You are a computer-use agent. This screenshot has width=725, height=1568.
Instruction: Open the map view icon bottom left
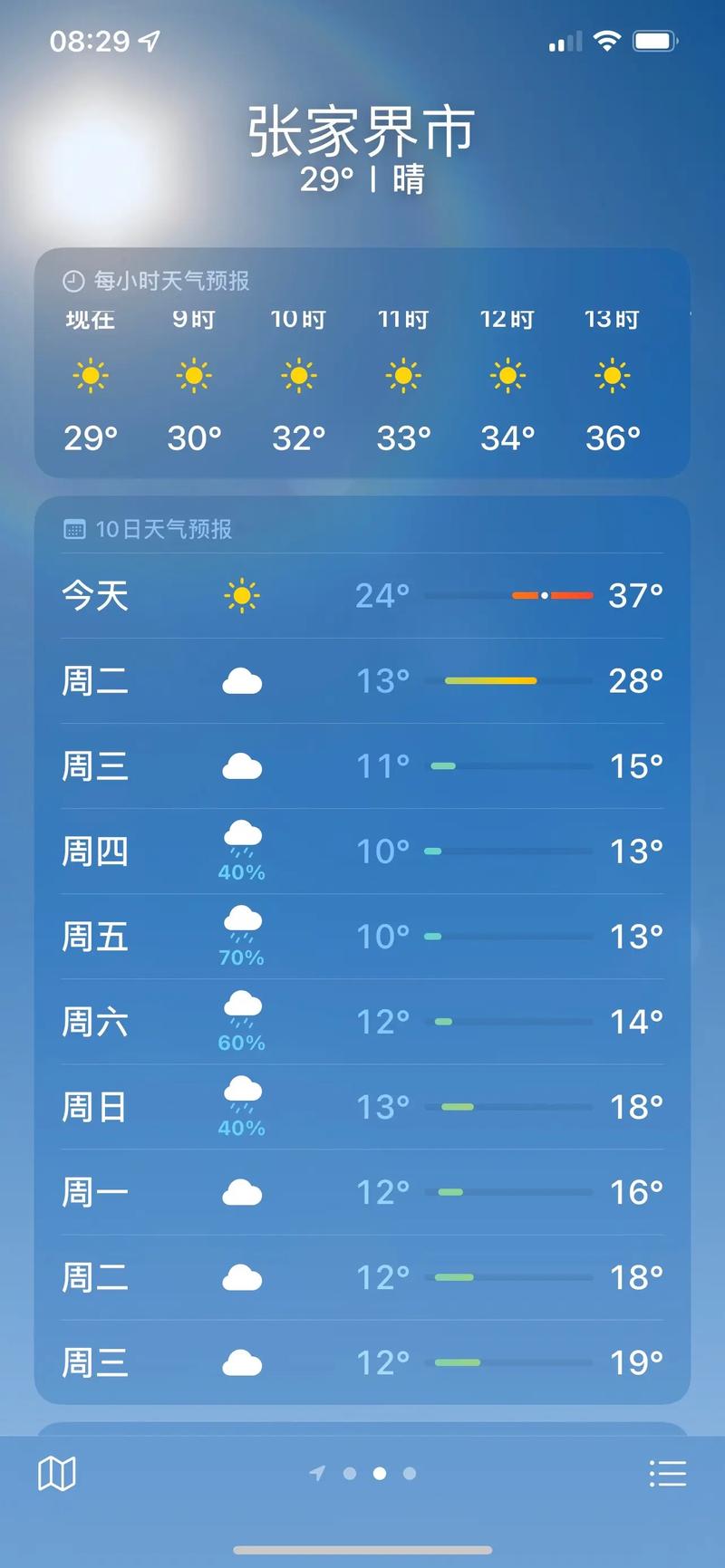56,1472
